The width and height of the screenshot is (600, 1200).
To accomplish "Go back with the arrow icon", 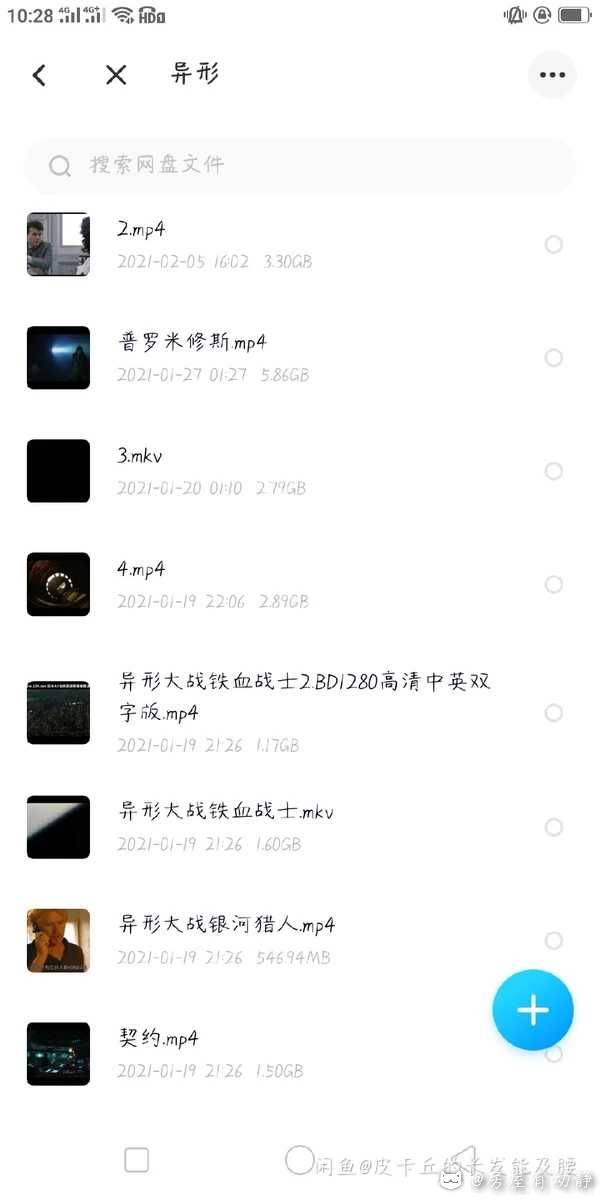I will [x=39, y=75].
